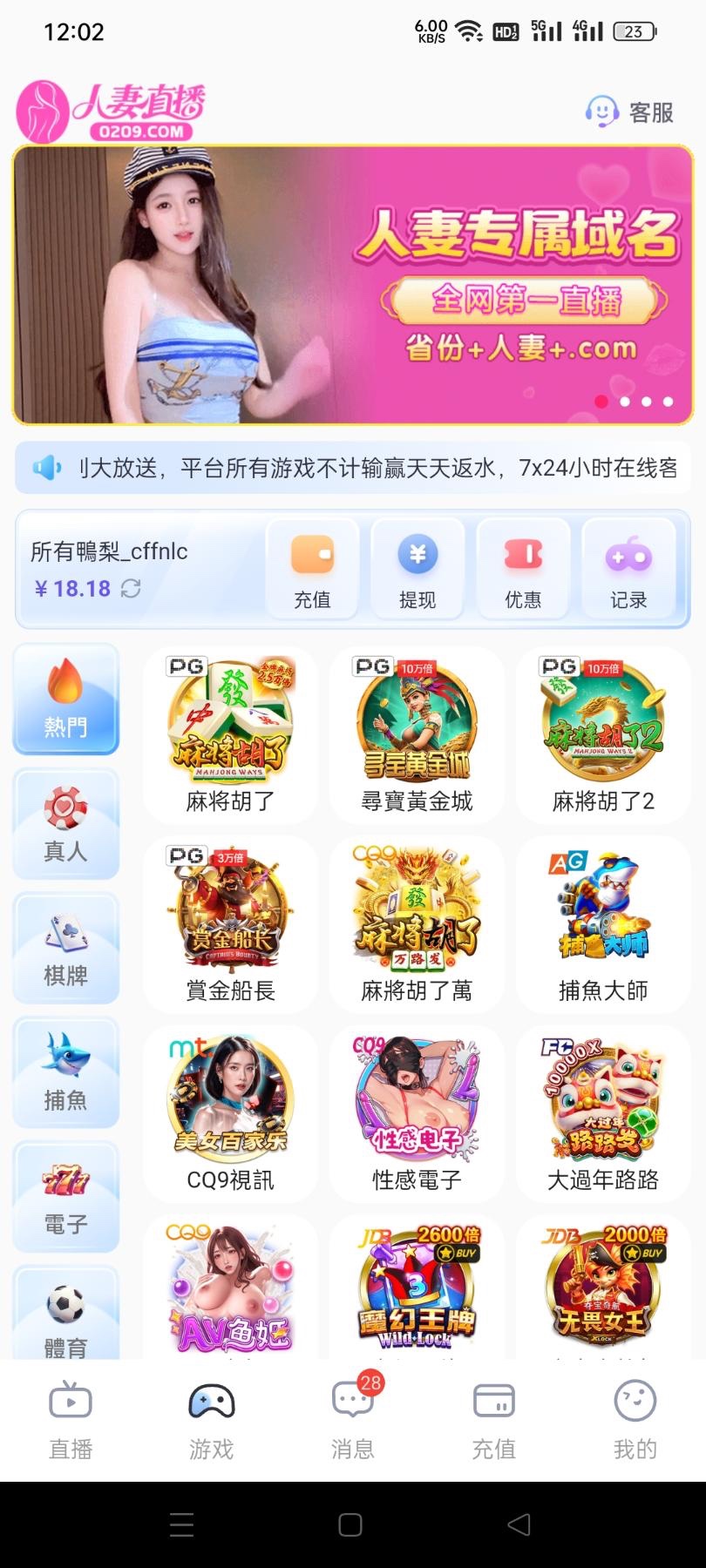Screen dimensions: 706x1568
Task: Switch to the 電子 category
Action: pyautogui.click(x=65, y=1198)
